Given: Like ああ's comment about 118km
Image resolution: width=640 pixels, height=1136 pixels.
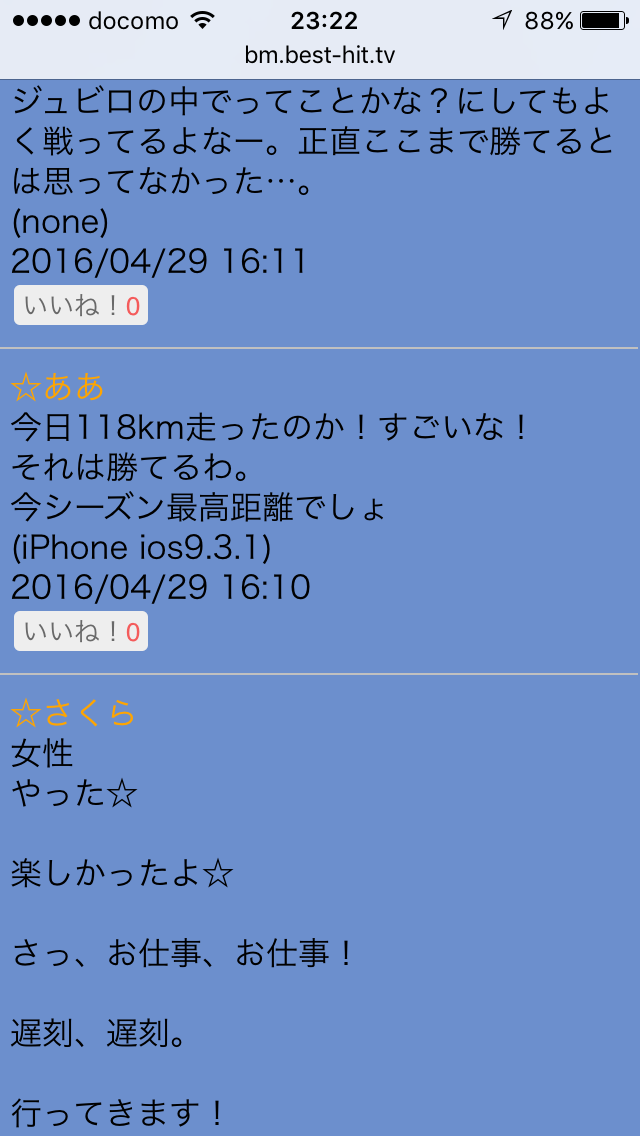Looking at the screenshot, I should 80,632.
